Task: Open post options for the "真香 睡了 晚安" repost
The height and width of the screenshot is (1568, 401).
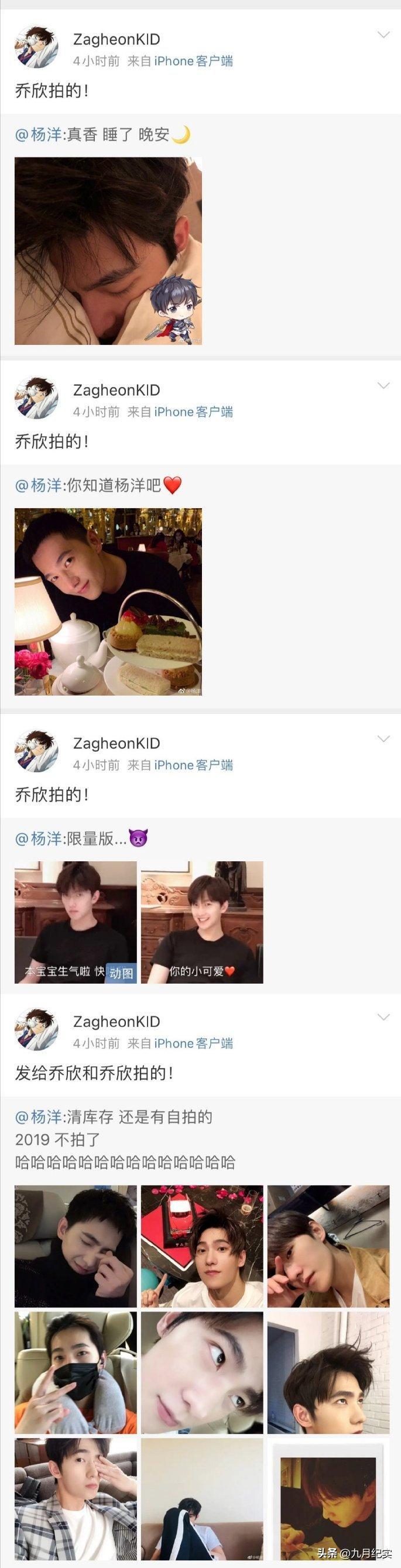Action: pos(383,35)
